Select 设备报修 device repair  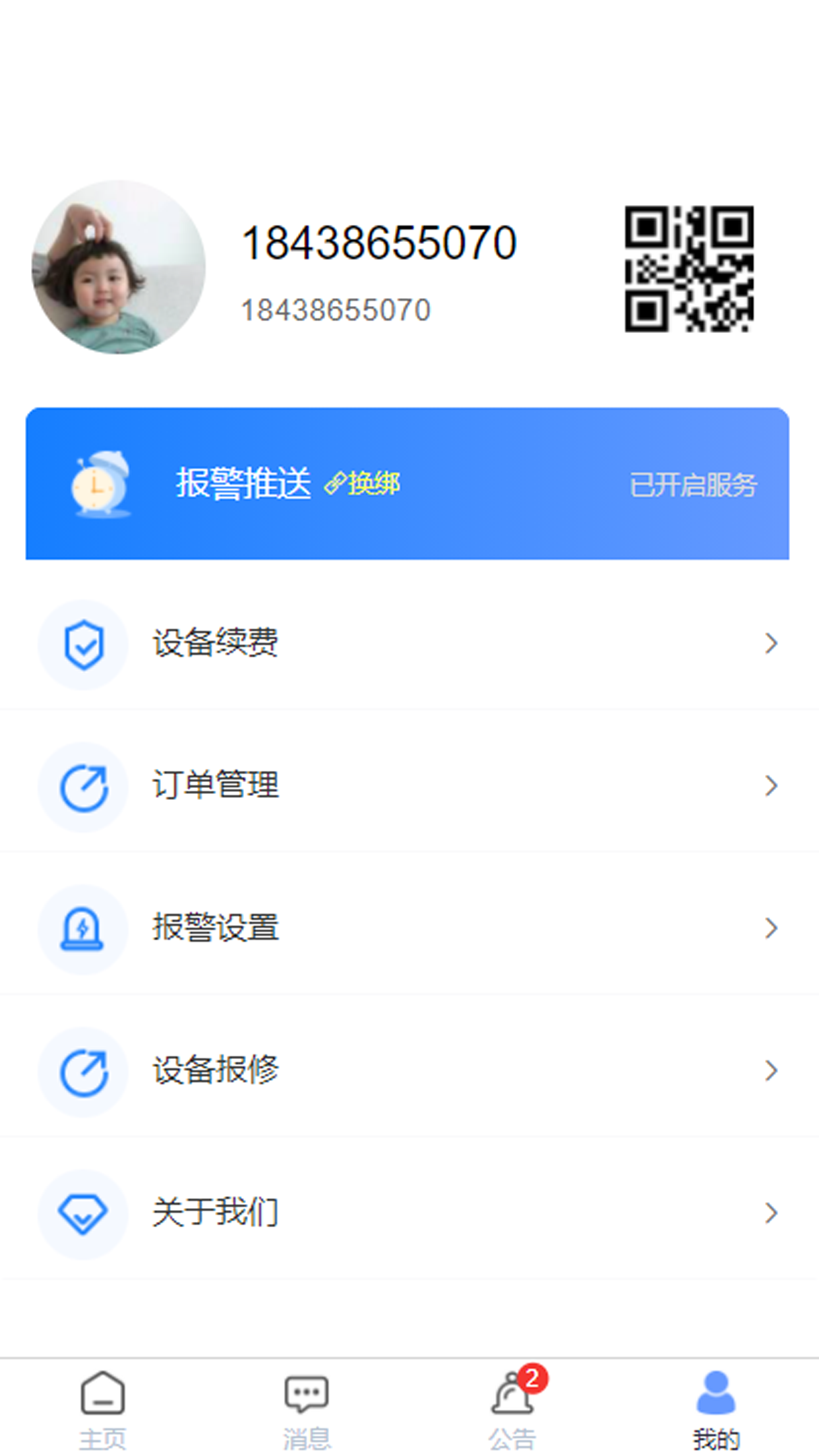click(409, 1070)
